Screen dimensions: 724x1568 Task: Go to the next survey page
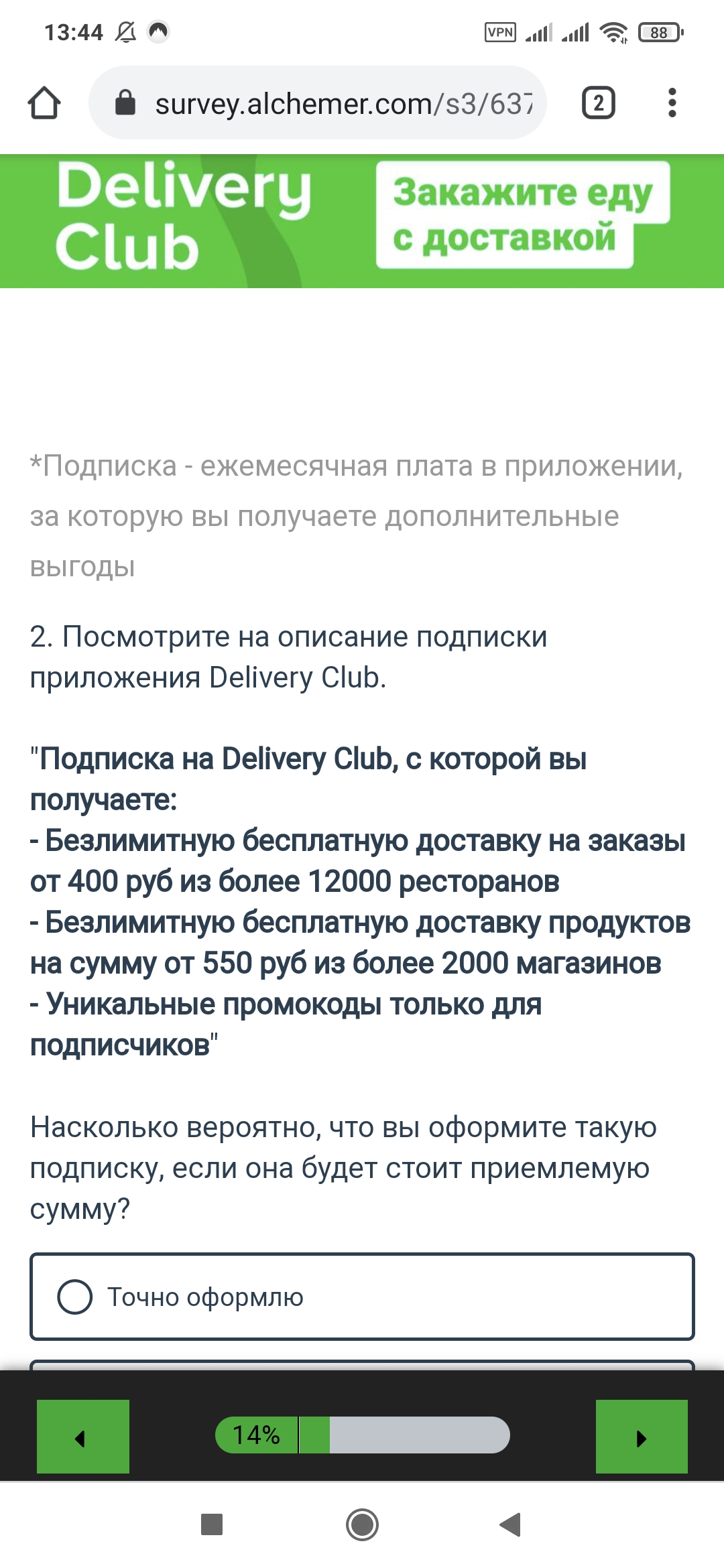pyautogui.click(x=642, y=1436)
